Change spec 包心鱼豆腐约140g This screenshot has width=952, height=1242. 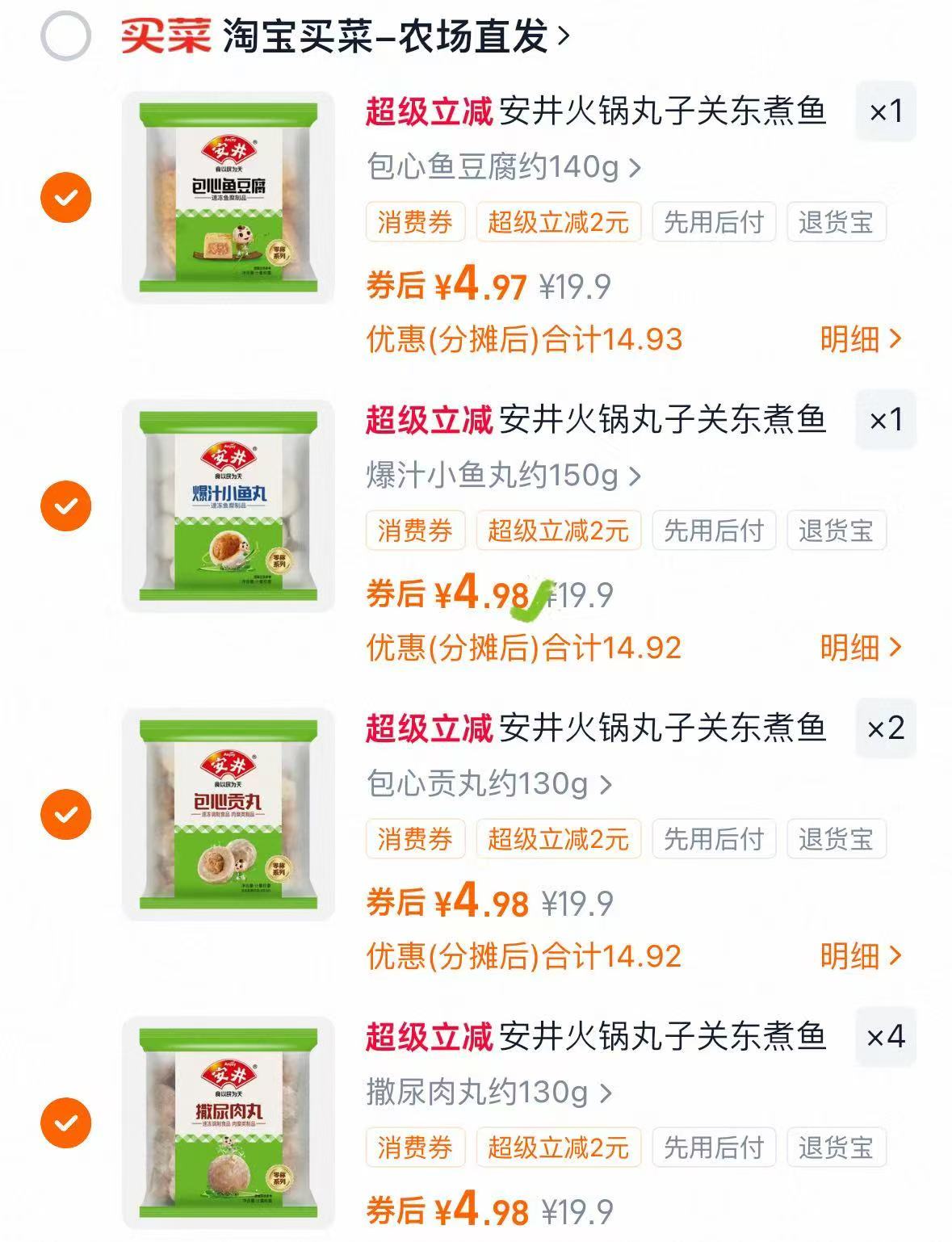503,167
